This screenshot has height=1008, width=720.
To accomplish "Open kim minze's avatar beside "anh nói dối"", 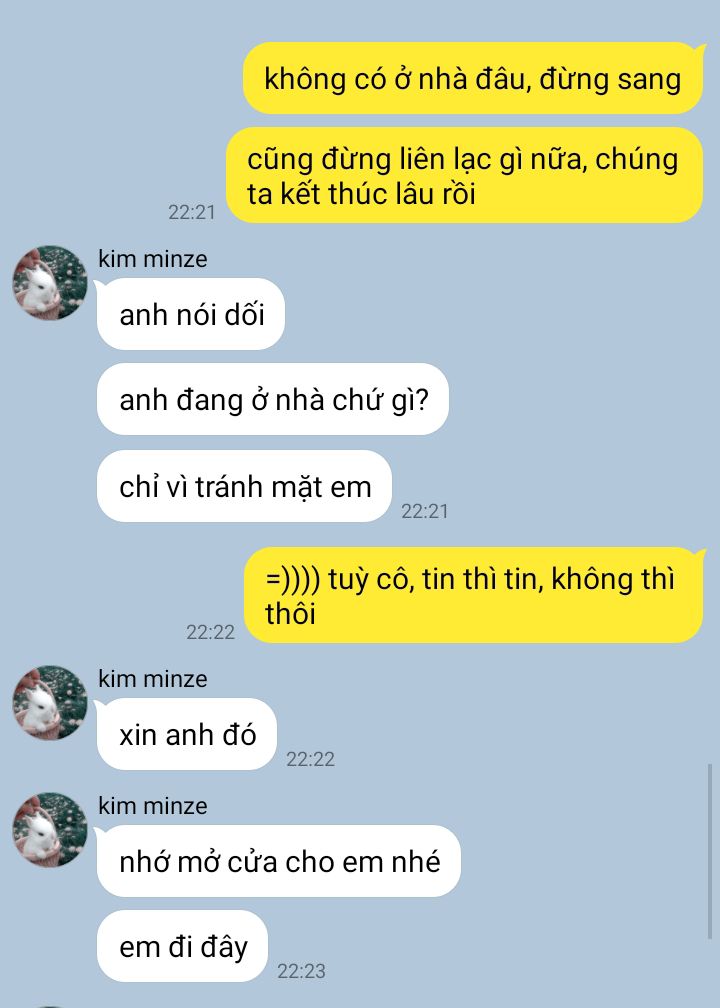I will click(50, 283).
